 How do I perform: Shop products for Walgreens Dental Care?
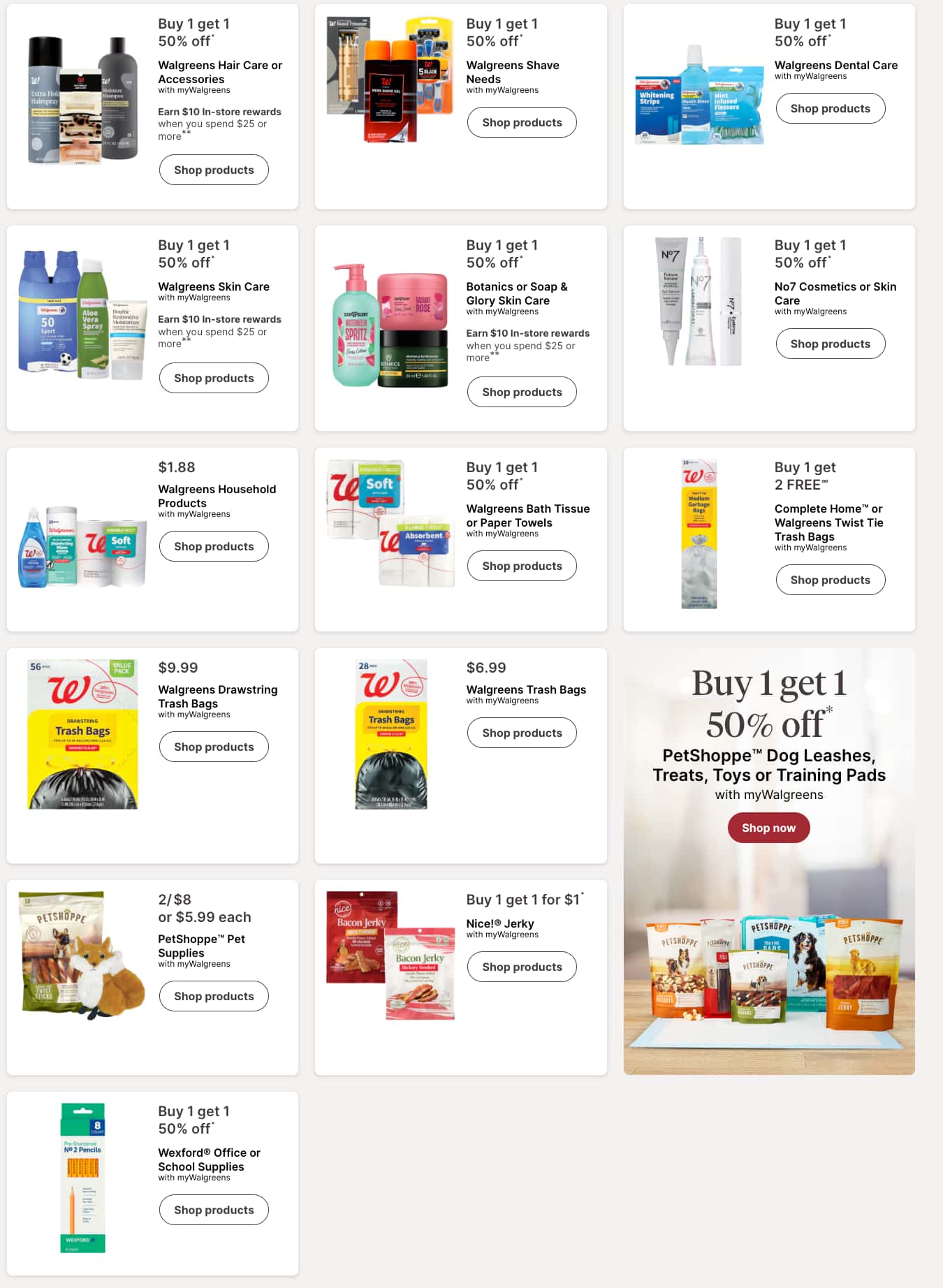(830, 108)
